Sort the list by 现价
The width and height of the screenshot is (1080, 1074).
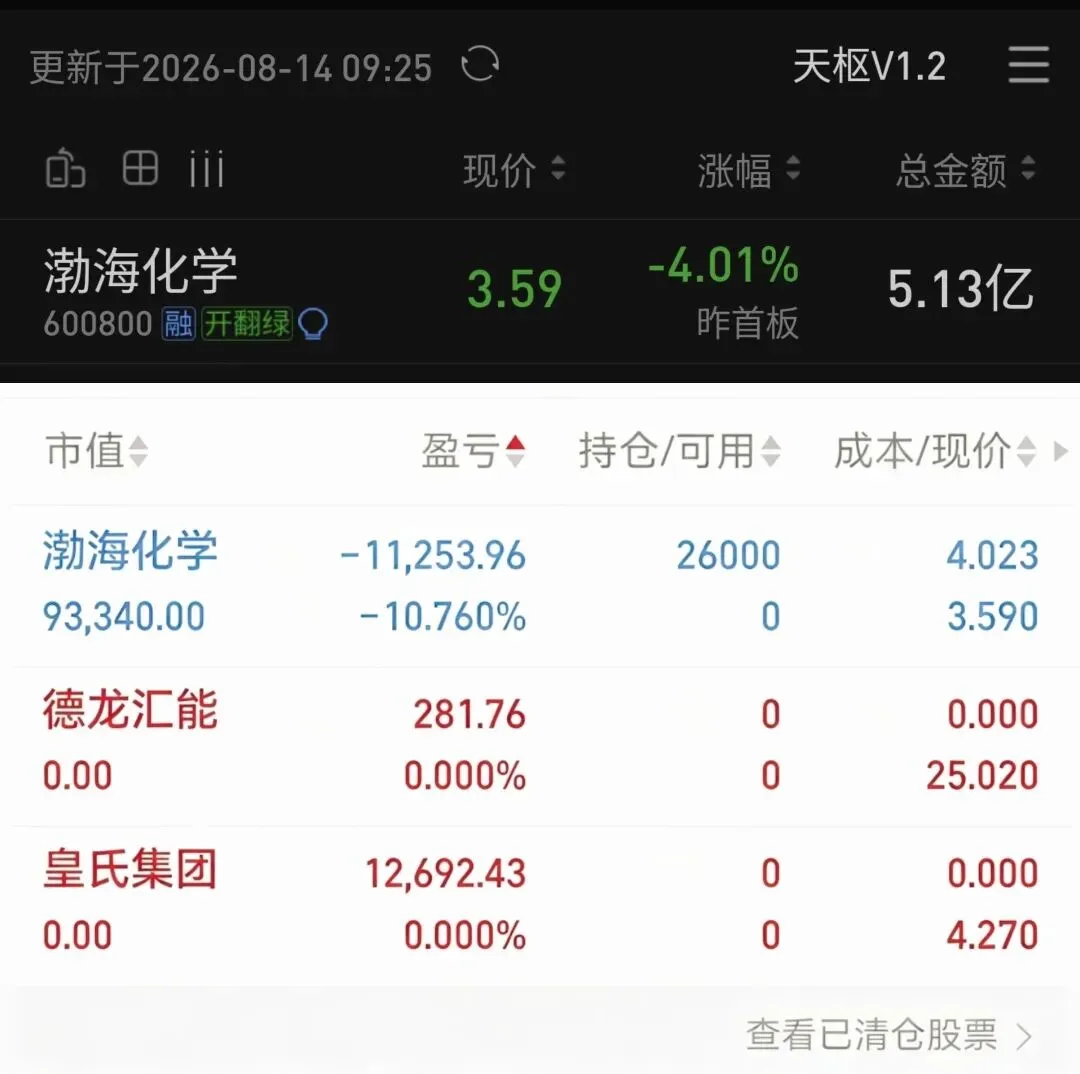[514, 169]
